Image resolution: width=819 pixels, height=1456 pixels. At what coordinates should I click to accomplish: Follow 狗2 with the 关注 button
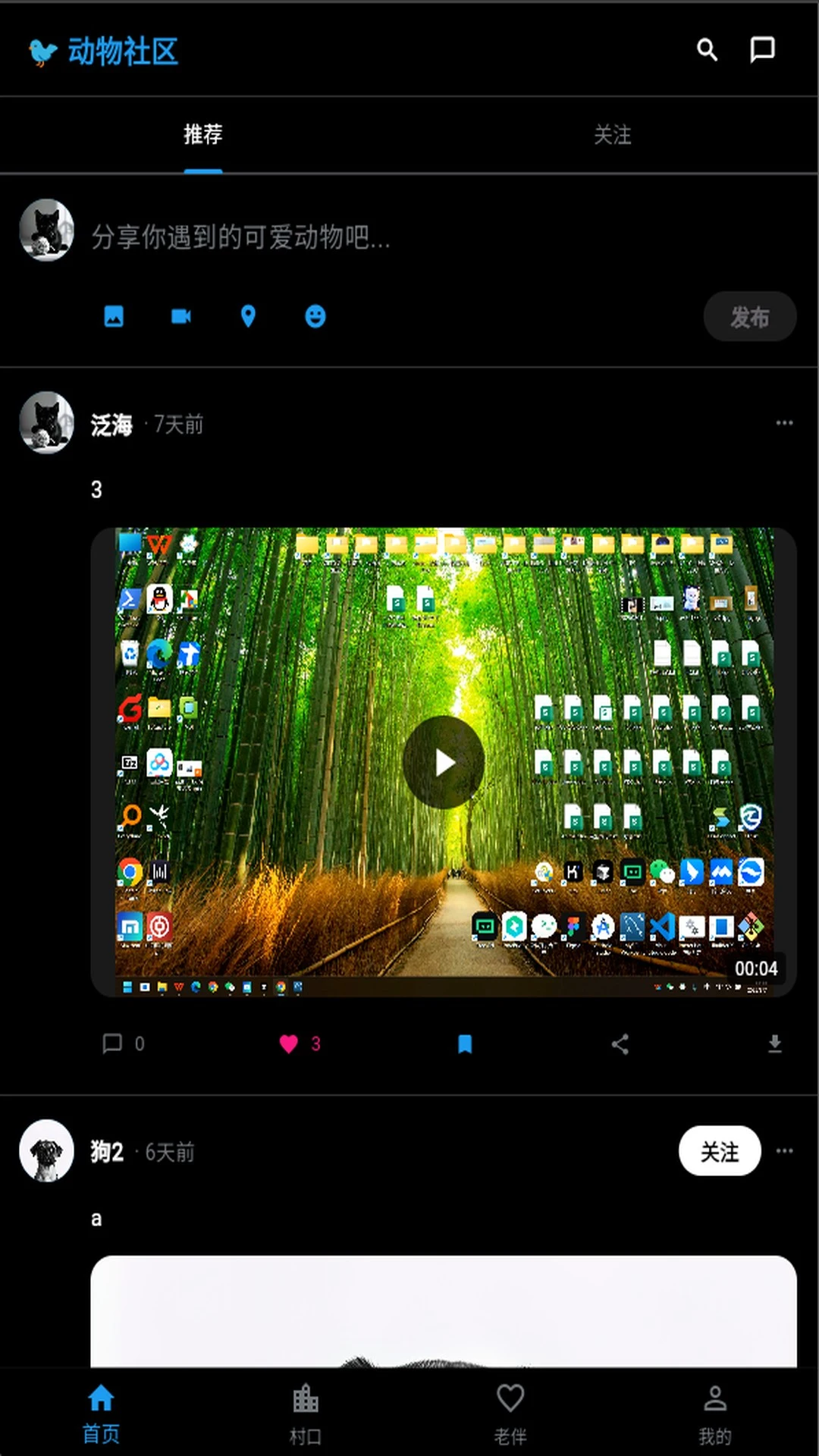pyautogui.click(x=720, y=1151)
